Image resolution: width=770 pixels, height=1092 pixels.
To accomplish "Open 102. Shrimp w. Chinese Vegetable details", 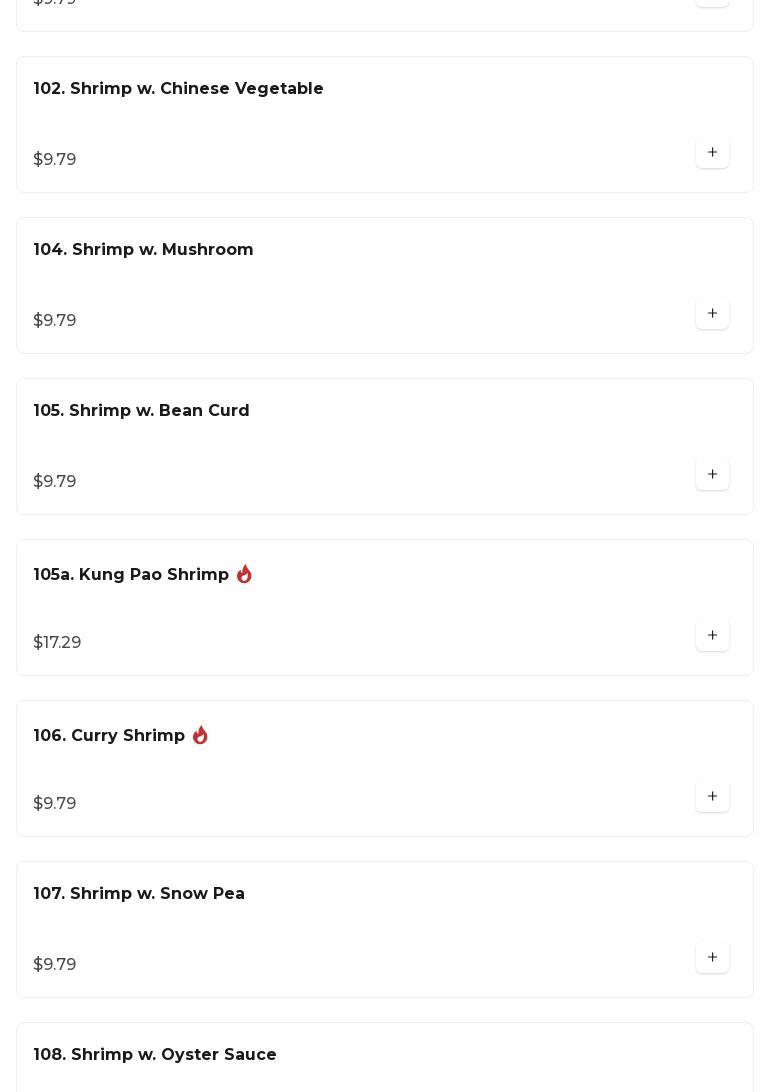I will pyautogui.click(x=178, y=89).
